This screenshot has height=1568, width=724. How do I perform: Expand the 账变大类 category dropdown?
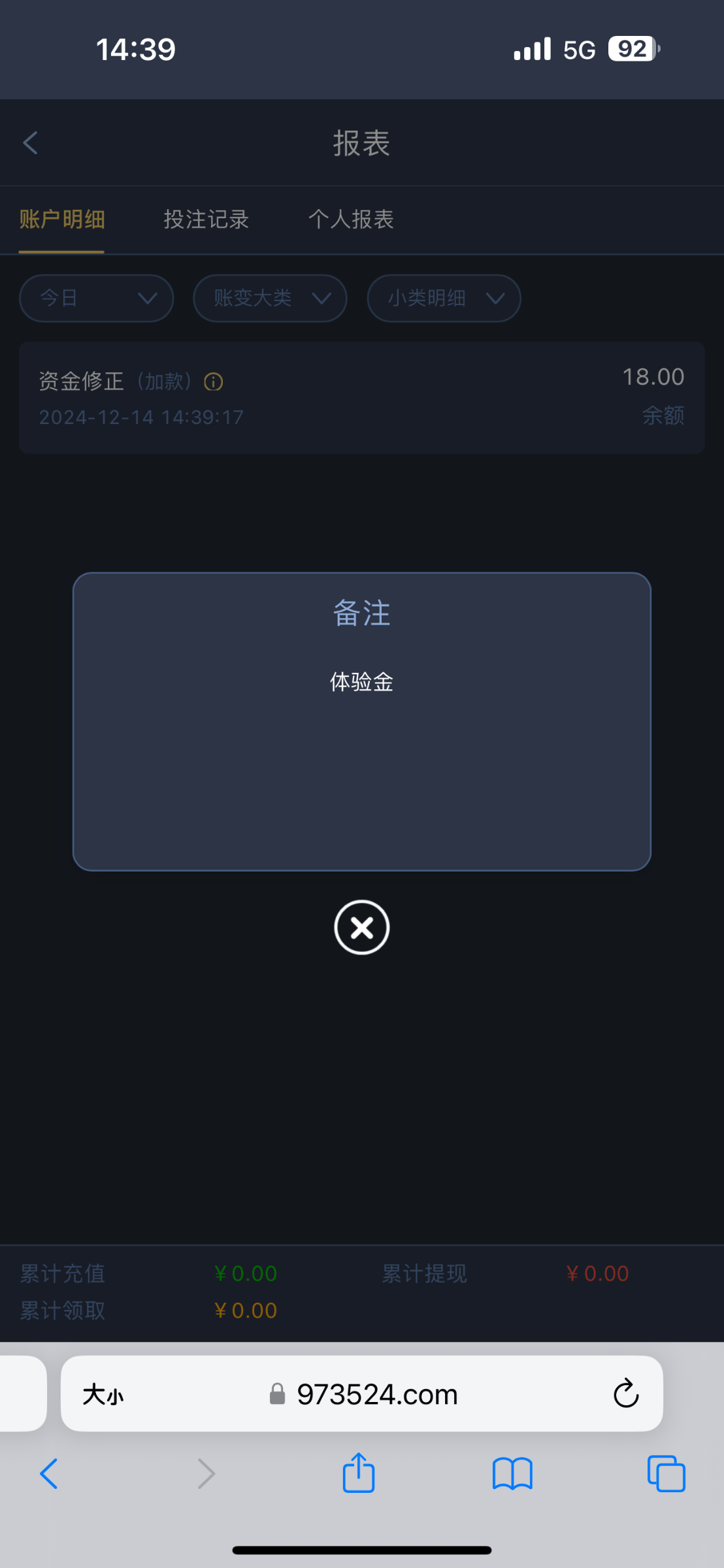click(270, 298)
